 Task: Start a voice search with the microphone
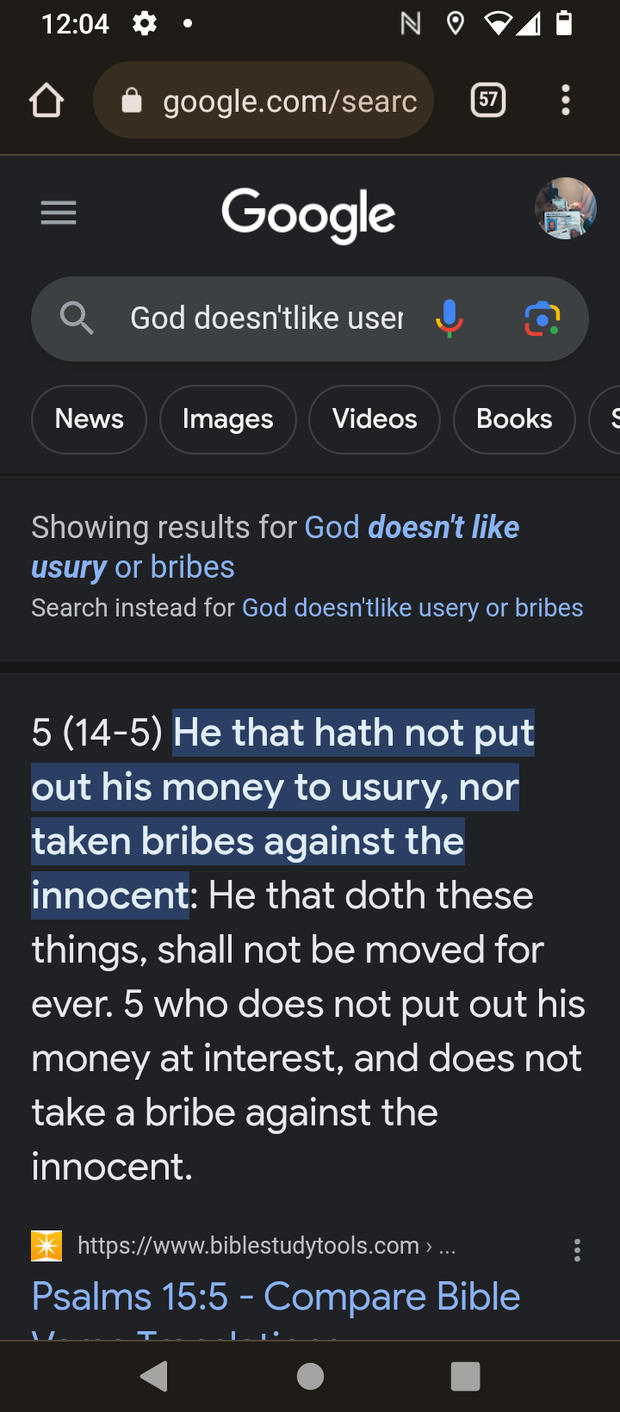click(x=449, y=318)
